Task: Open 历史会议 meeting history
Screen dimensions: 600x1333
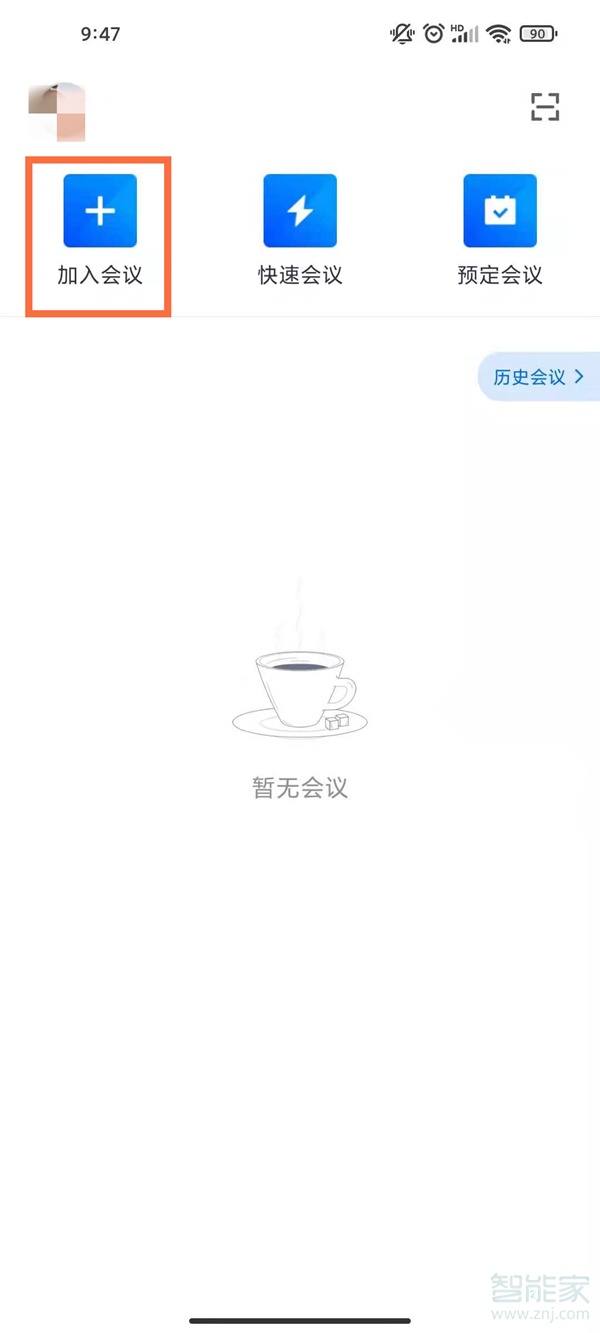Action: (x=539, y=377)
